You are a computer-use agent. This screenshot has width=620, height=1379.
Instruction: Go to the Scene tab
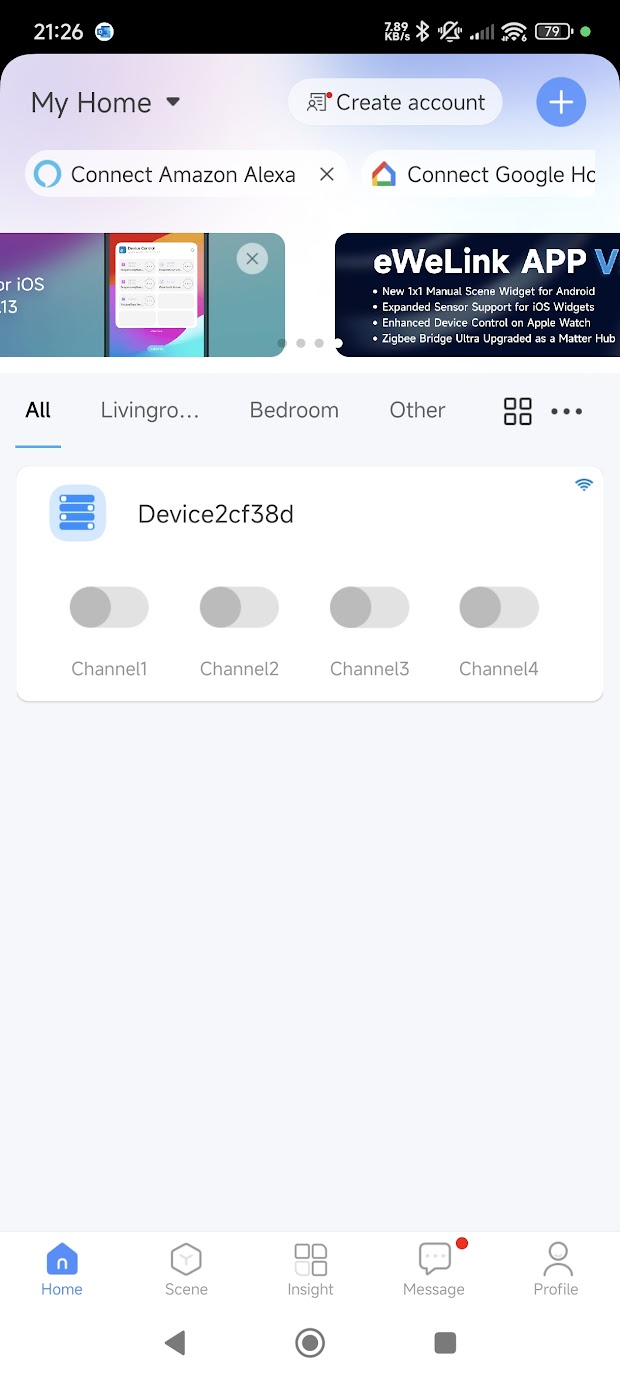[x=186, y=1269]
